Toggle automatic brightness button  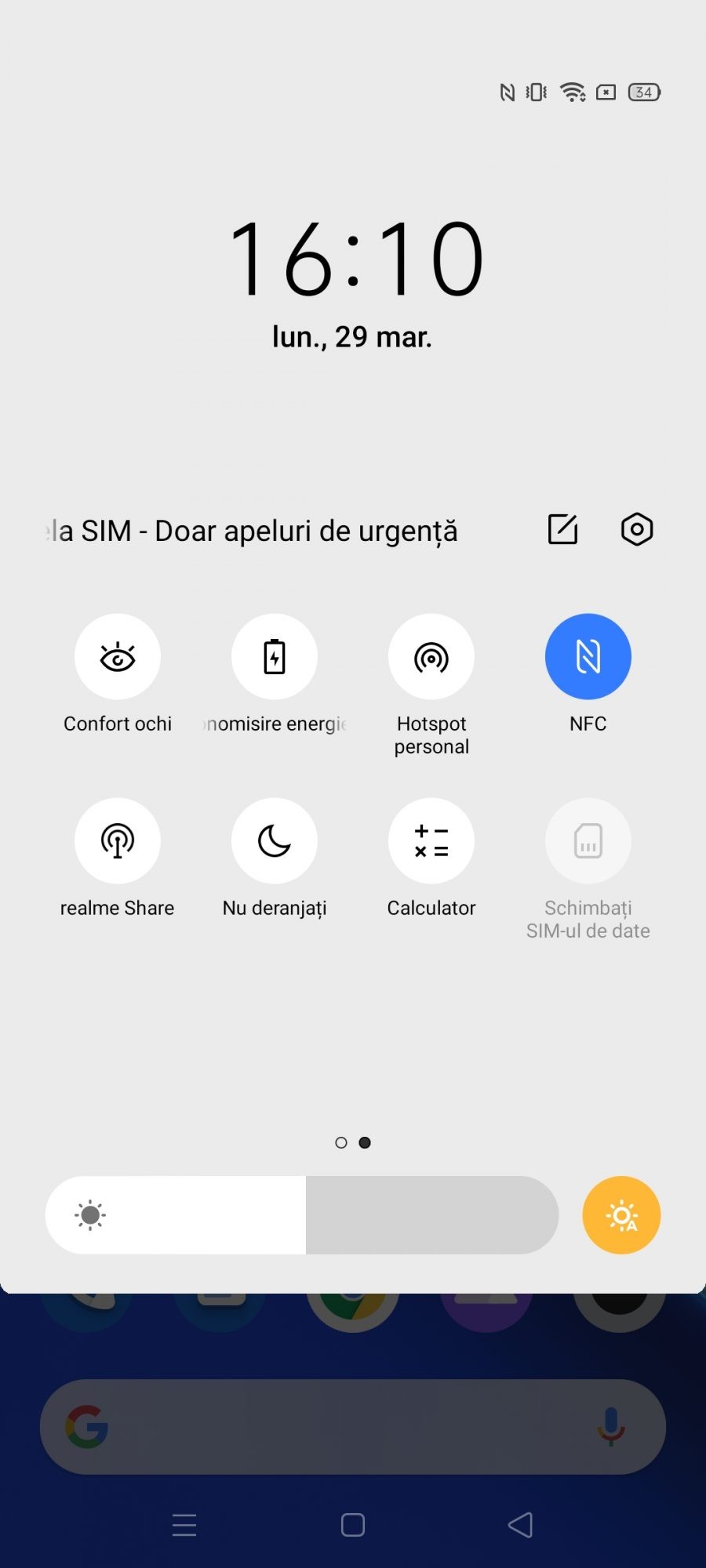click(621, 1215)
